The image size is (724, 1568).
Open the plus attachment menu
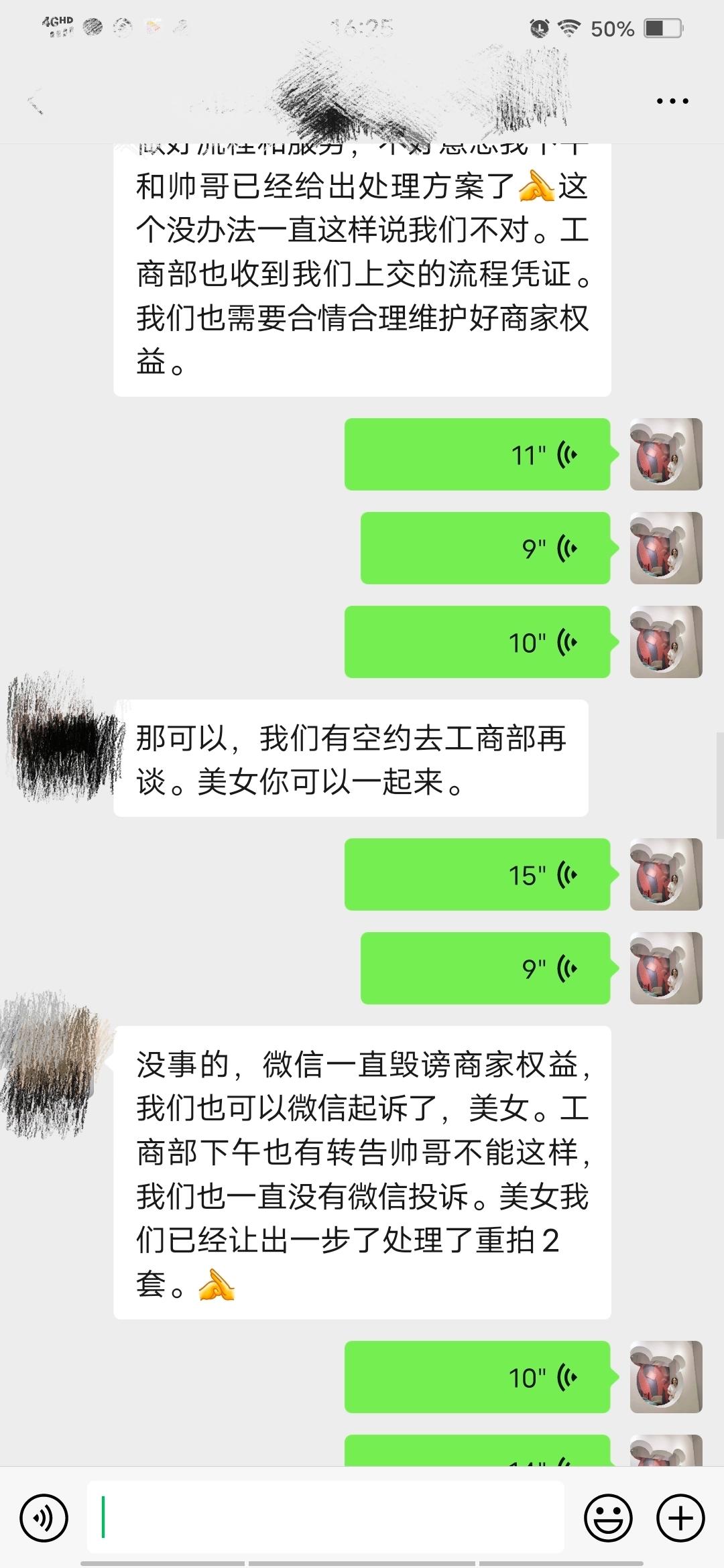click(x=680, y=1517)
